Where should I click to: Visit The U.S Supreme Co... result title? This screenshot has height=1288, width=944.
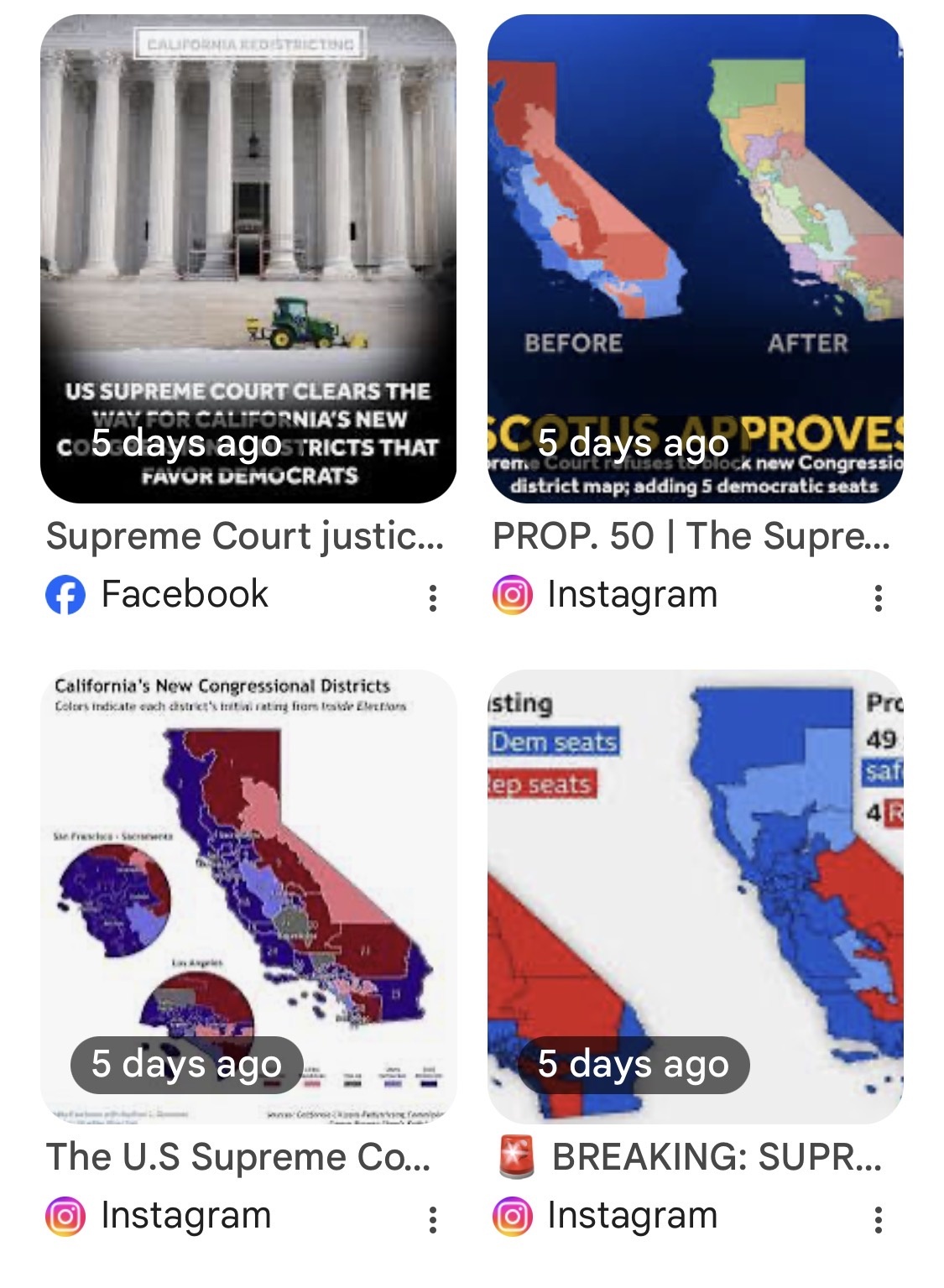click(238, 1157)
